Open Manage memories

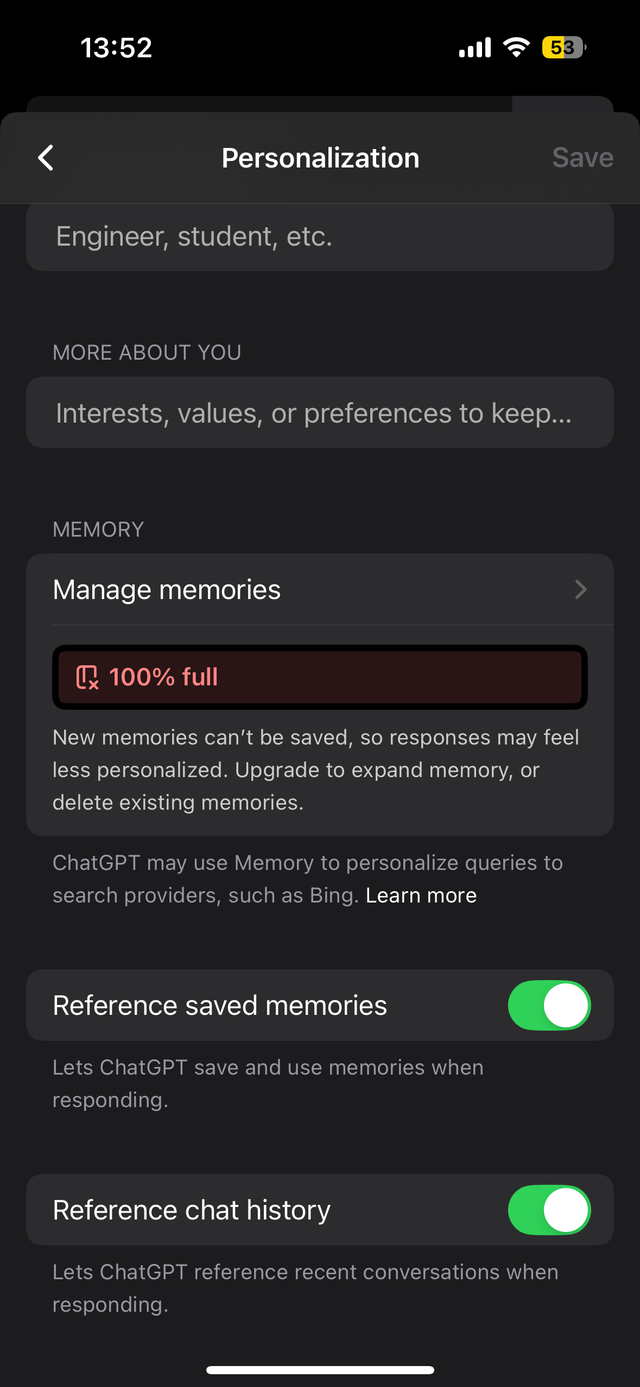click(319, 590)
